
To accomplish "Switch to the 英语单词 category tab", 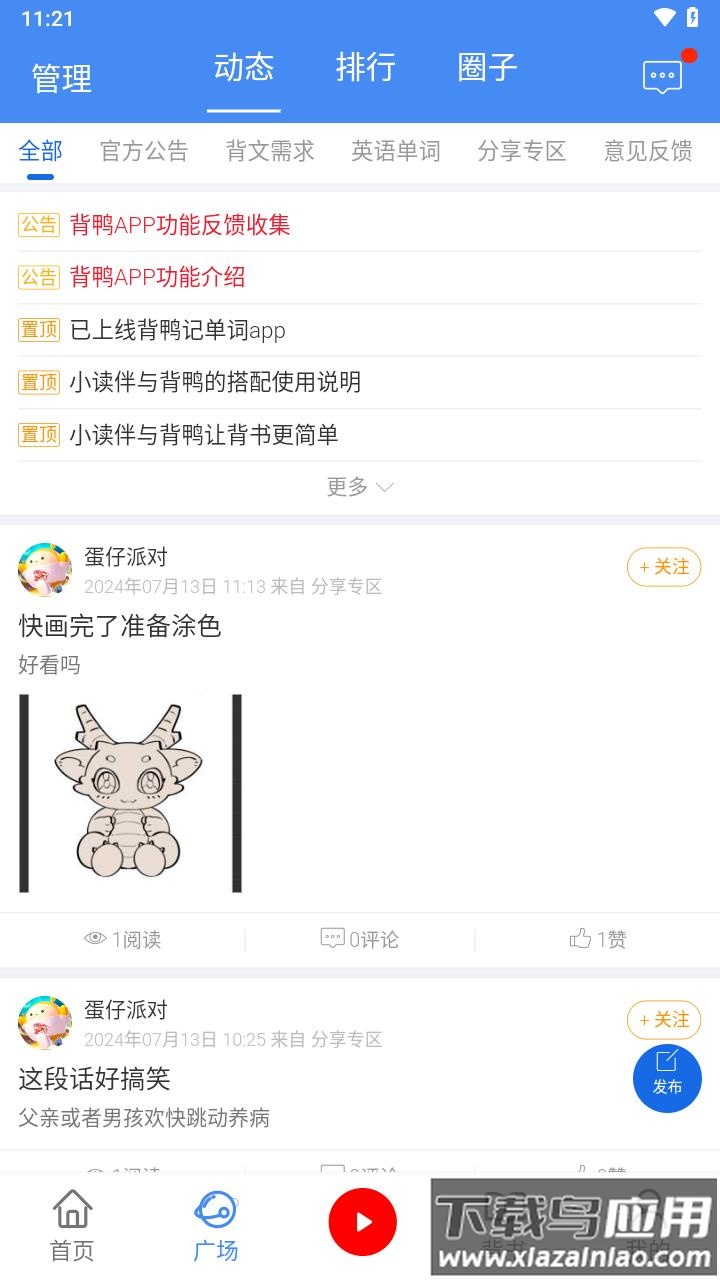I will (x=396, y=151).
